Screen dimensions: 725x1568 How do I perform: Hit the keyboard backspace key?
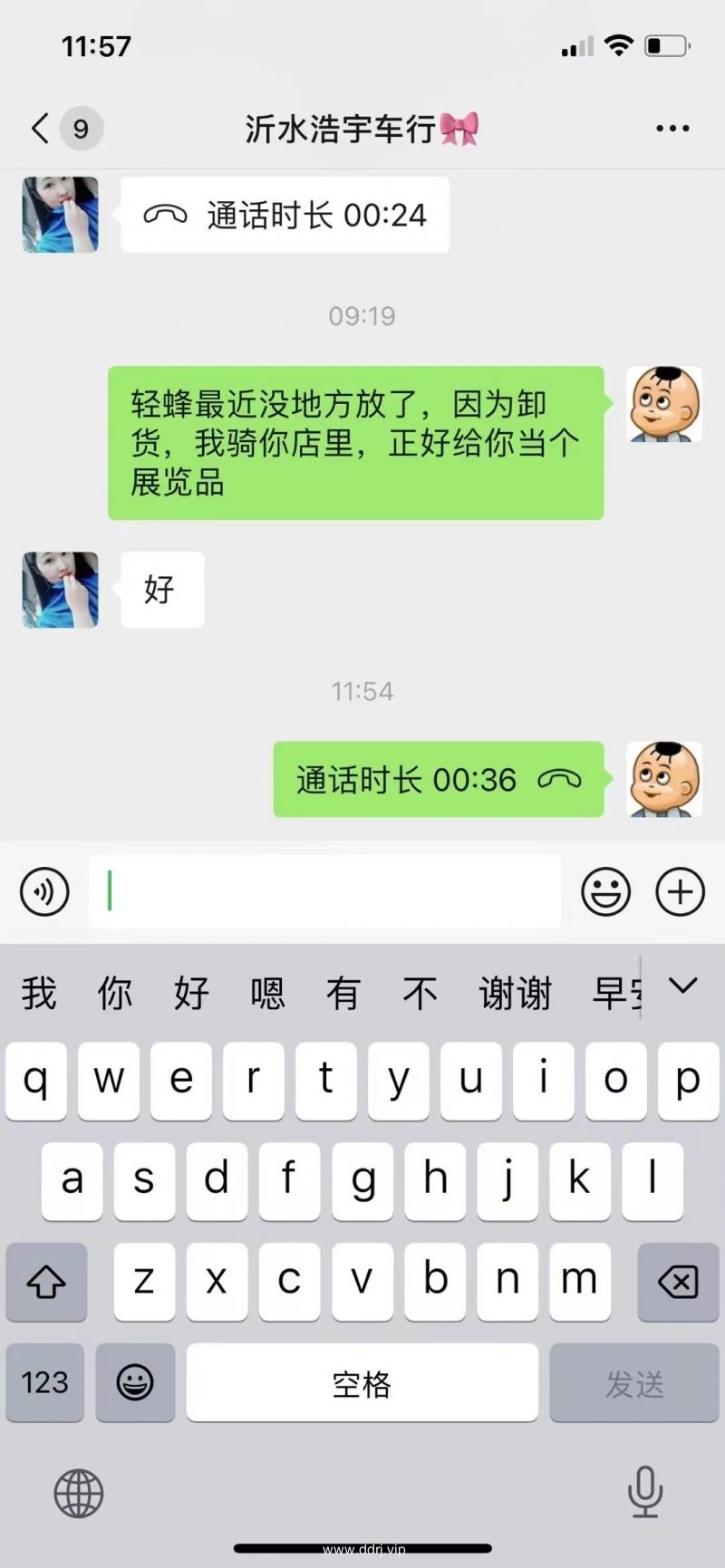(x=678, y=1281)
